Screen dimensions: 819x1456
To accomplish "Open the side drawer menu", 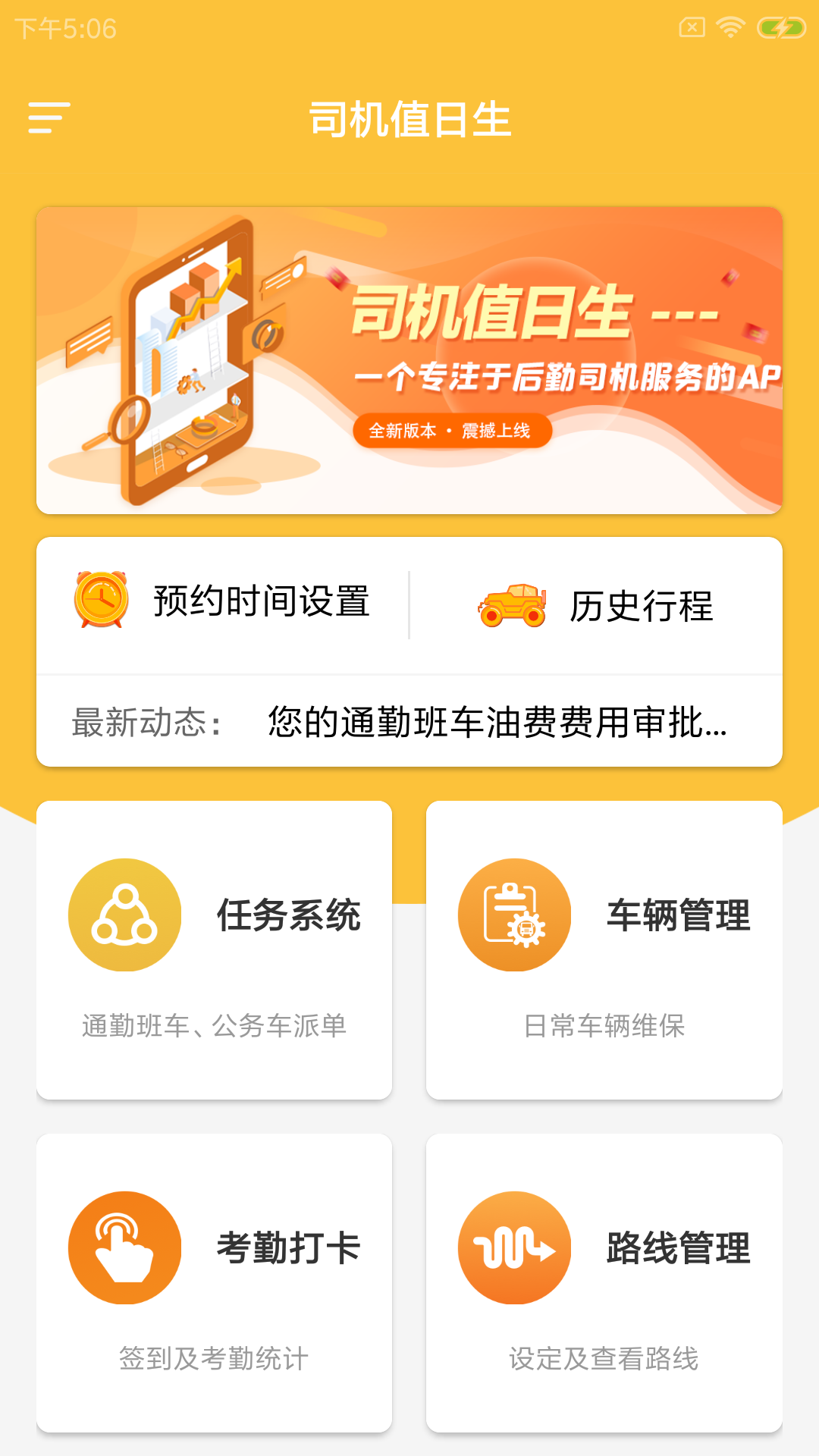I will pos(49,118).
